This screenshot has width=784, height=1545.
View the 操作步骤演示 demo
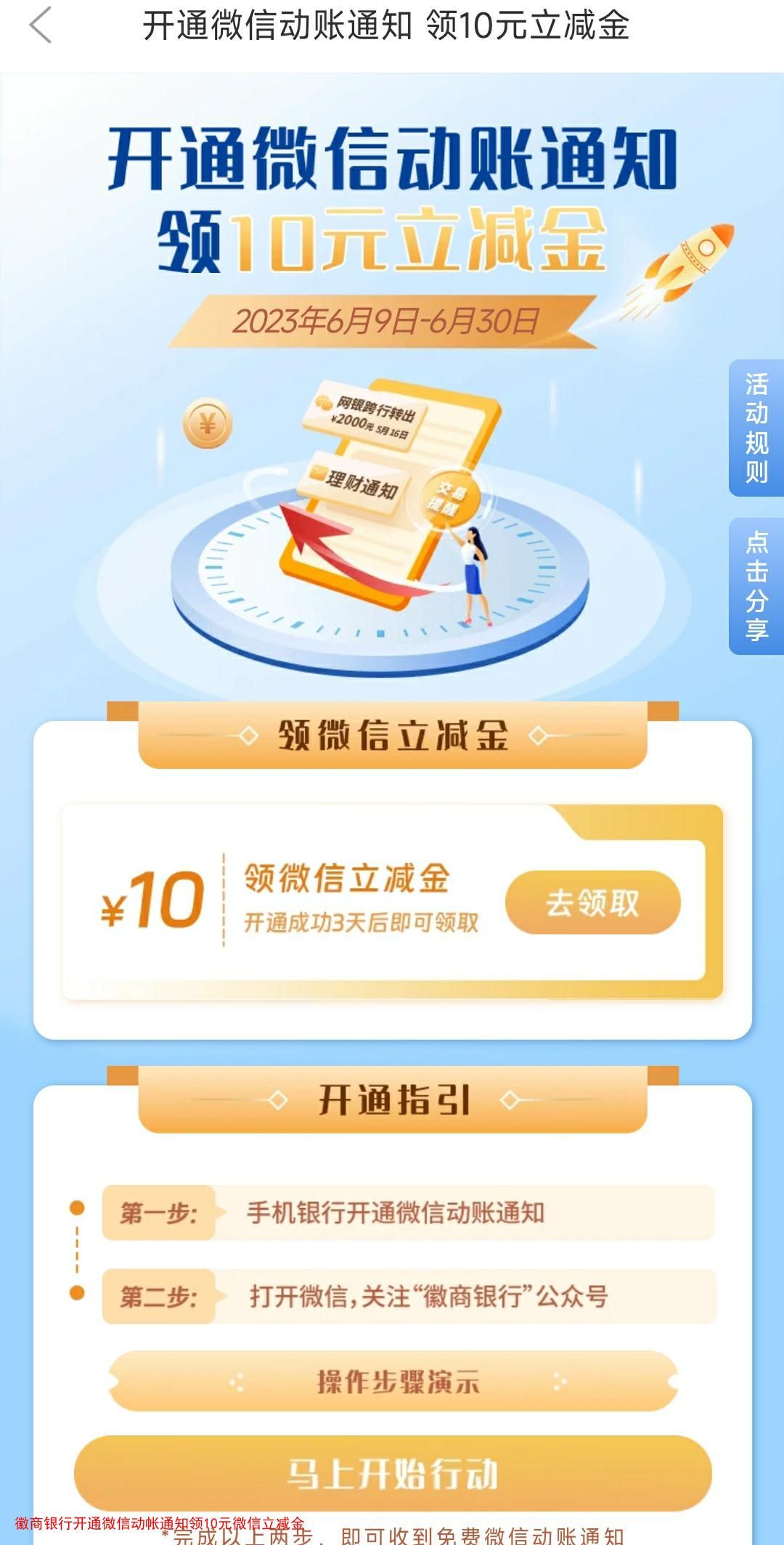click(393, 1381)
